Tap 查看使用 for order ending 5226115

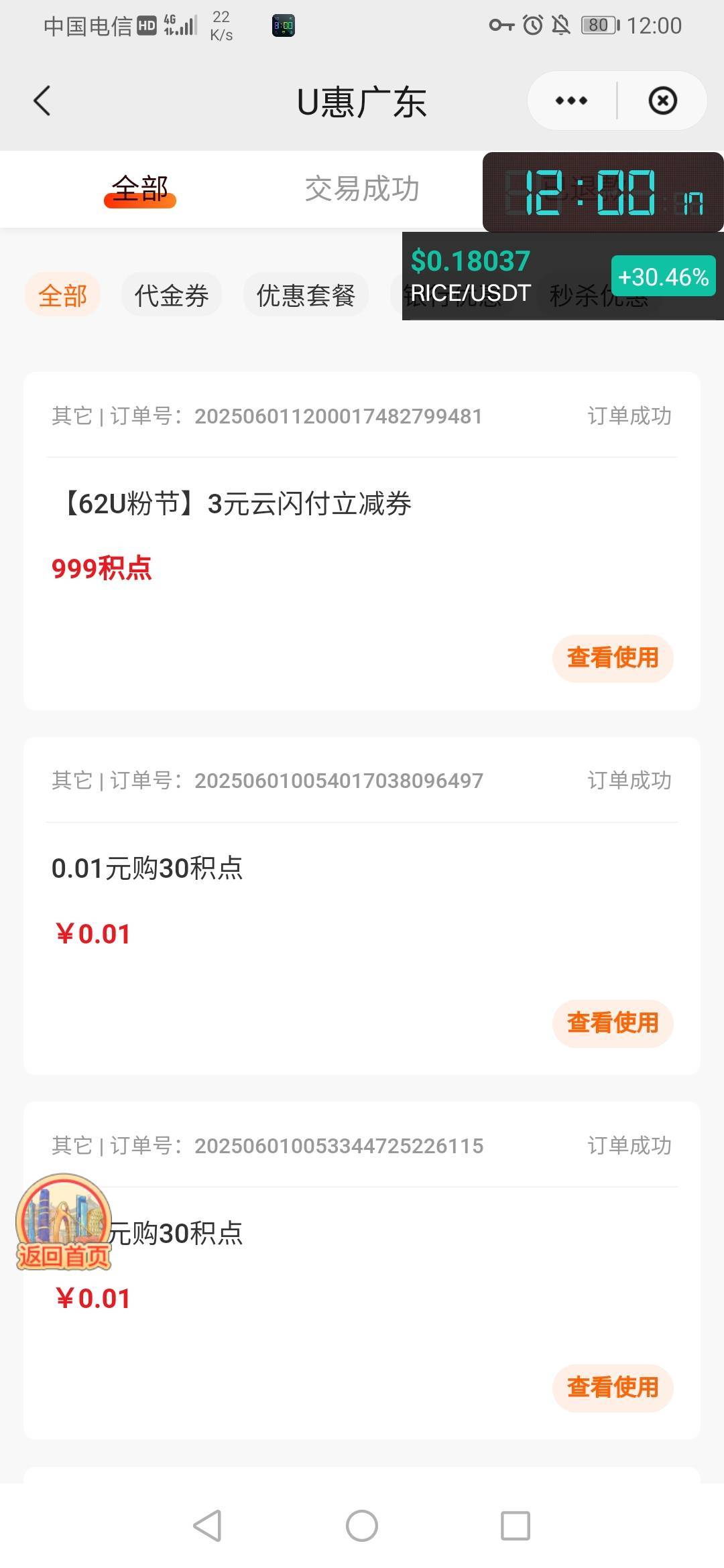coord(613,1388)
